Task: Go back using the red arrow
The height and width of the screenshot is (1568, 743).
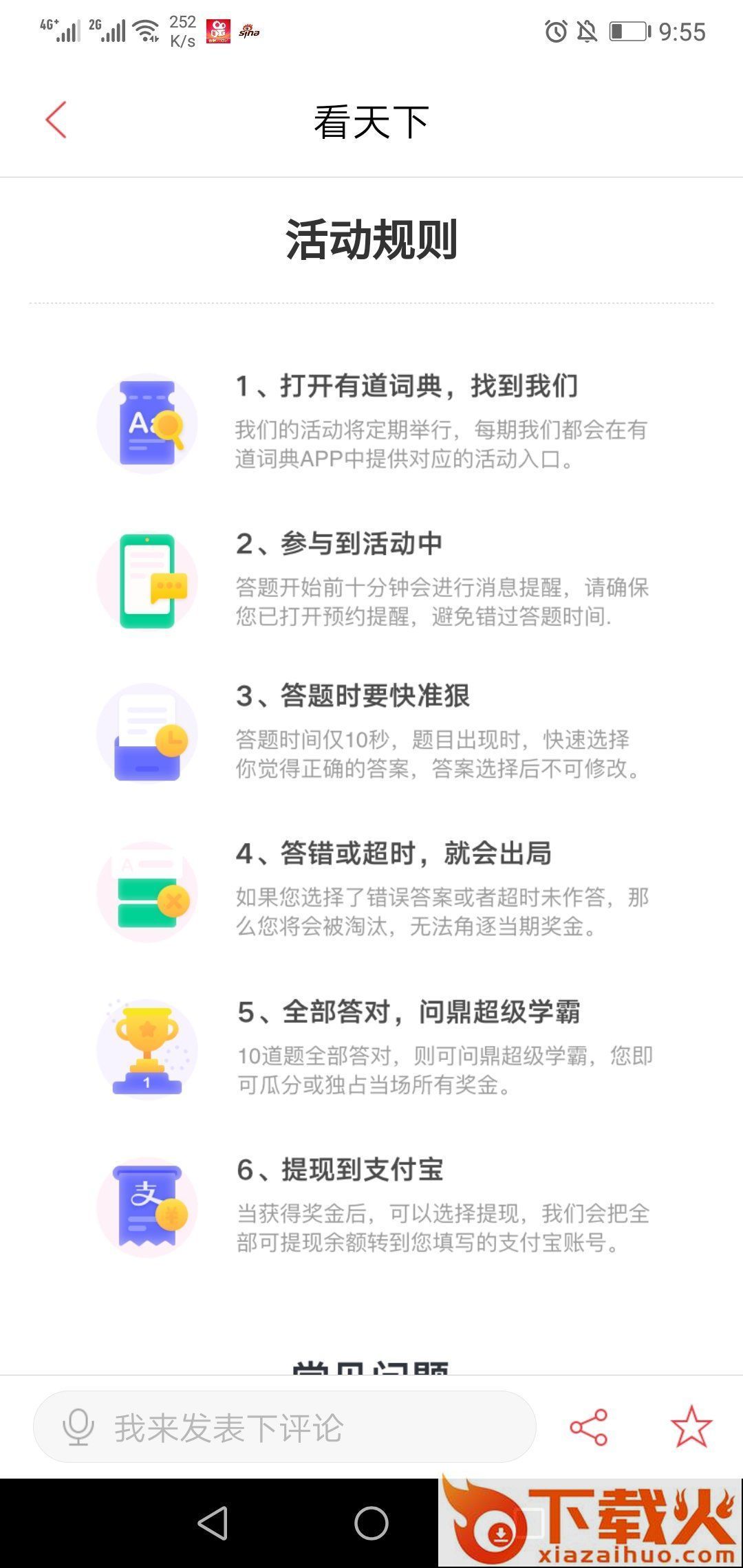Action: (56, 120)
